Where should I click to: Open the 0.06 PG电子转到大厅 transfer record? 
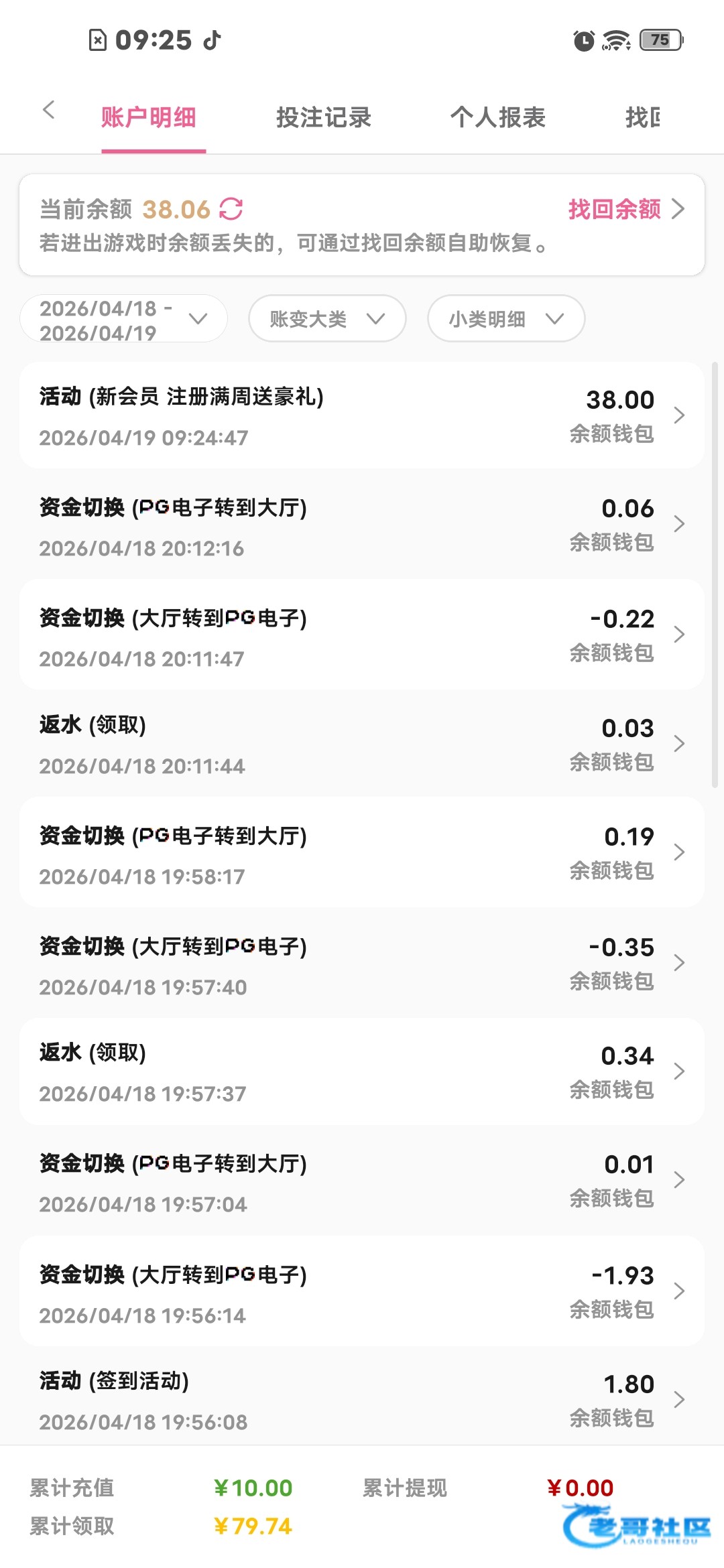(x=362, y=524)
